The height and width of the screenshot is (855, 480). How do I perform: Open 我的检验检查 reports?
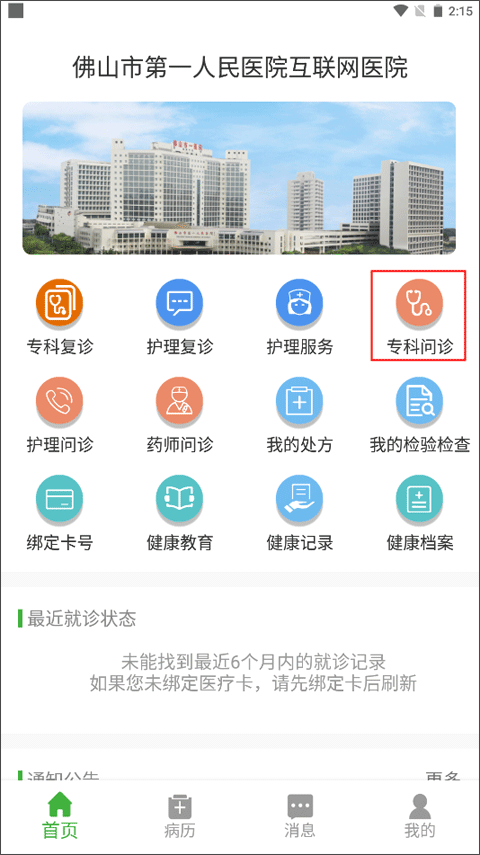[x=419, y=416]
